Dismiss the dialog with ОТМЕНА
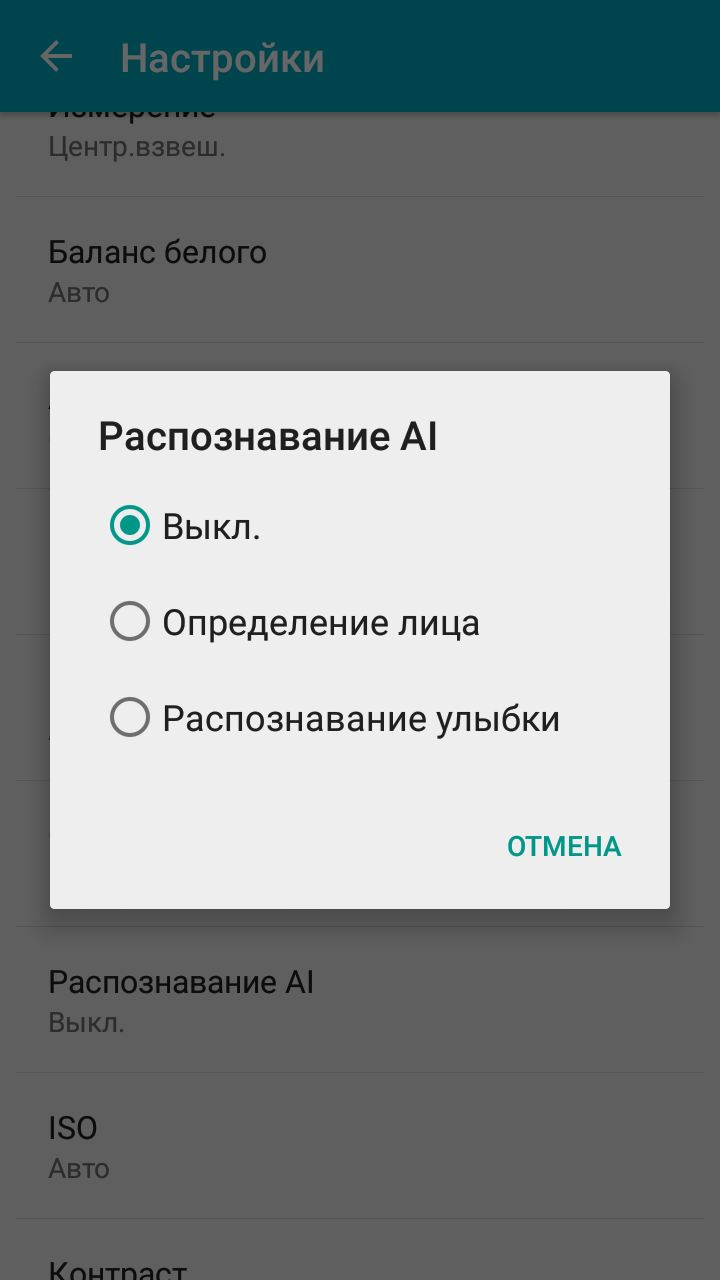 564,846
